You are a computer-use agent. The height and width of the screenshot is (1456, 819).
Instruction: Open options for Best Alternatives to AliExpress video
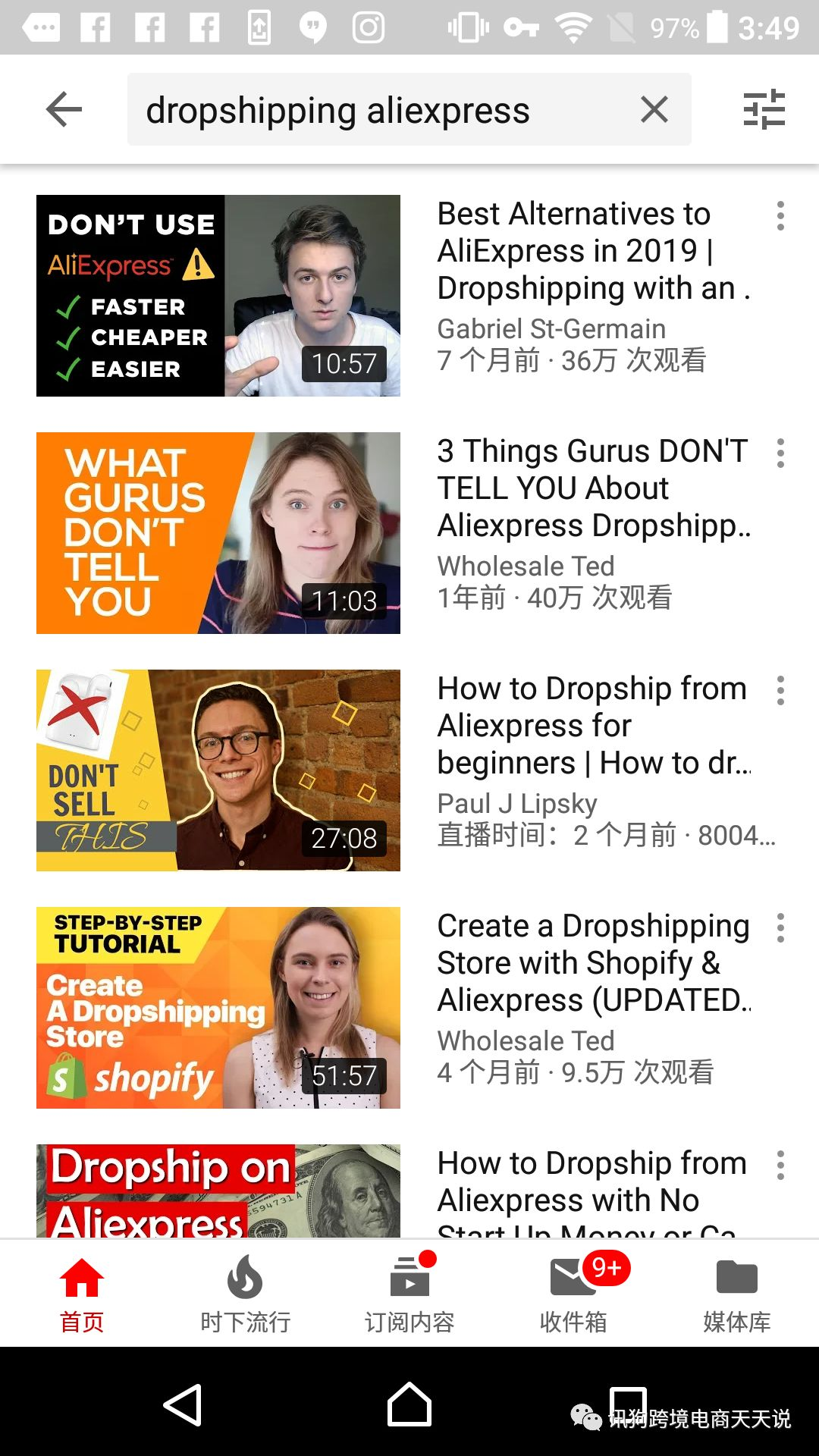[780, 216]
